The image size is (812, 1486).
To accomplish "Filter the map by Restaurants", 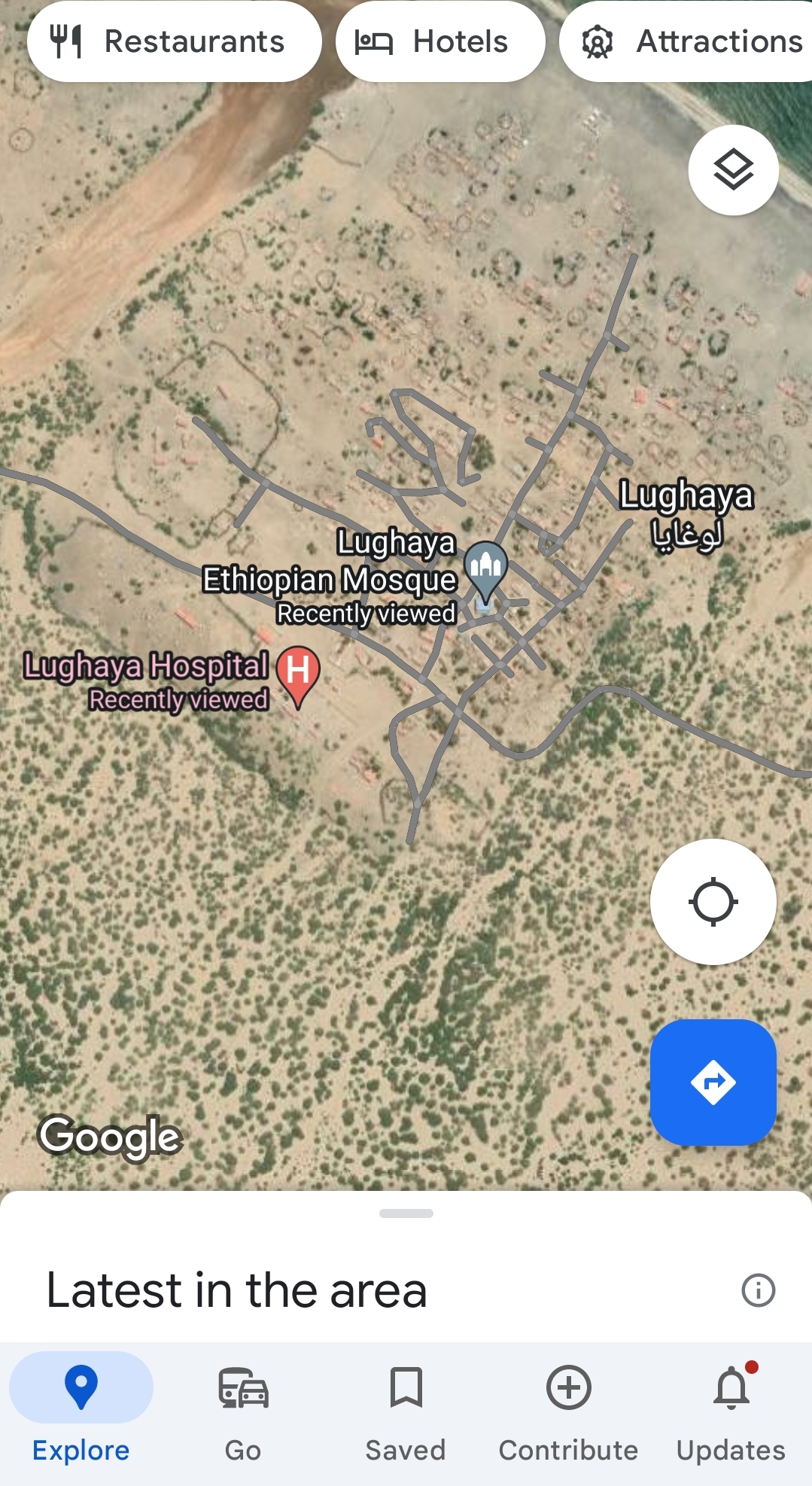I will pyautogui.click(x=174, y=42).
